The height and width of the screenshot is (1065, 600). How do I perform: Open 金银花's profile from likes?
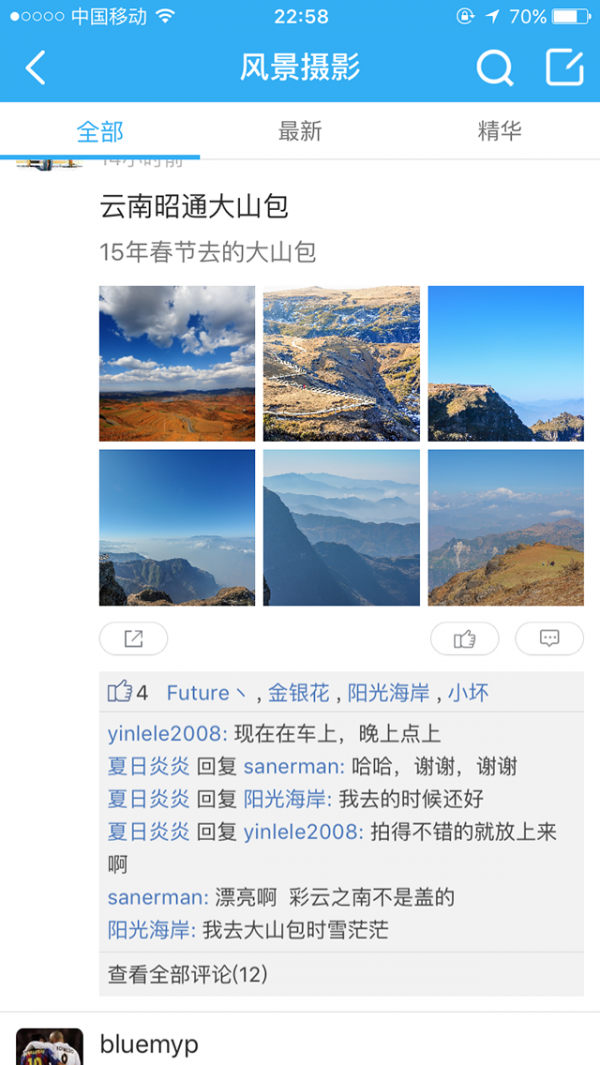tap(298, 692)
